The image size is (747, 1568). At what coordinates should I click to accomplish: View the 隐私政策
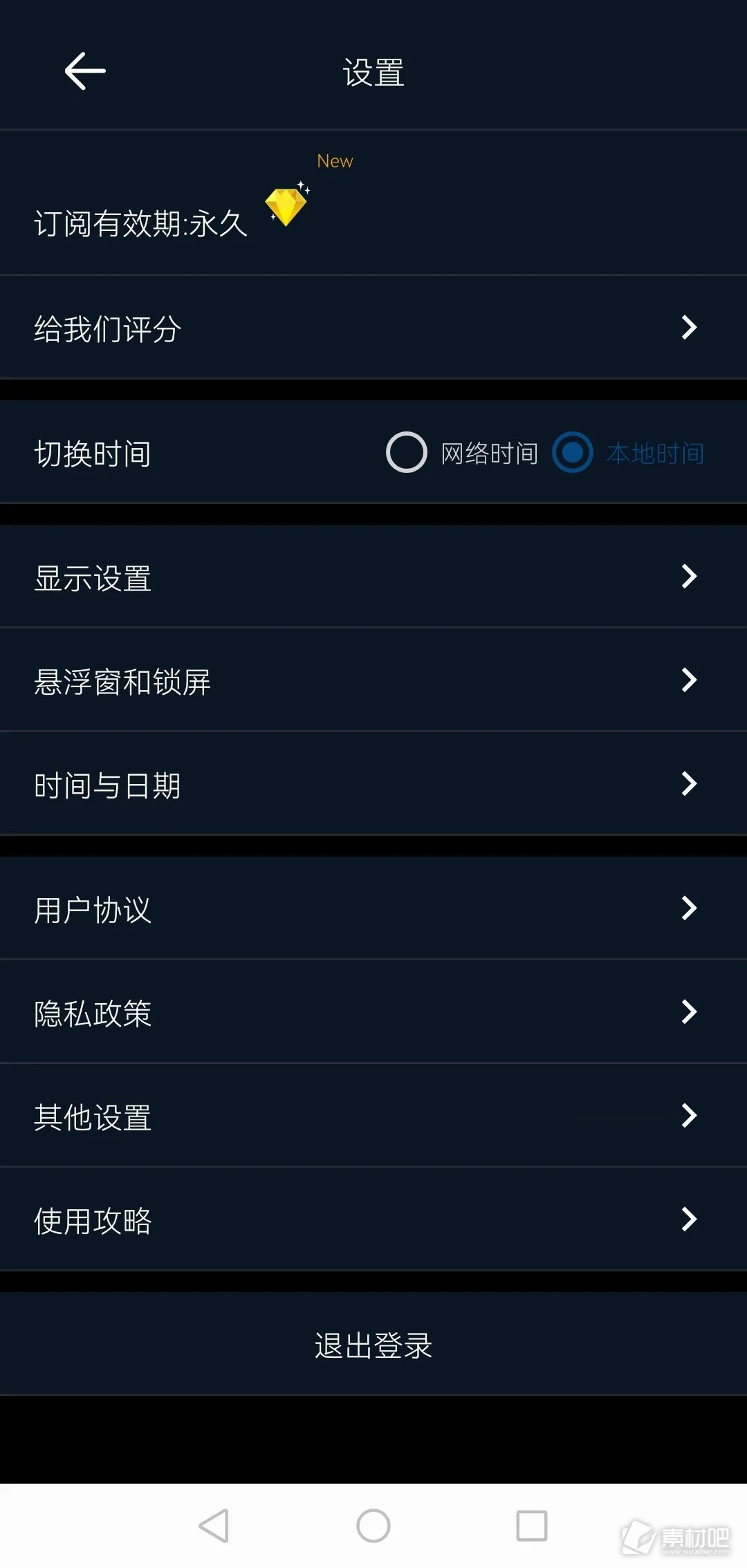click(x=373, y=1012)
